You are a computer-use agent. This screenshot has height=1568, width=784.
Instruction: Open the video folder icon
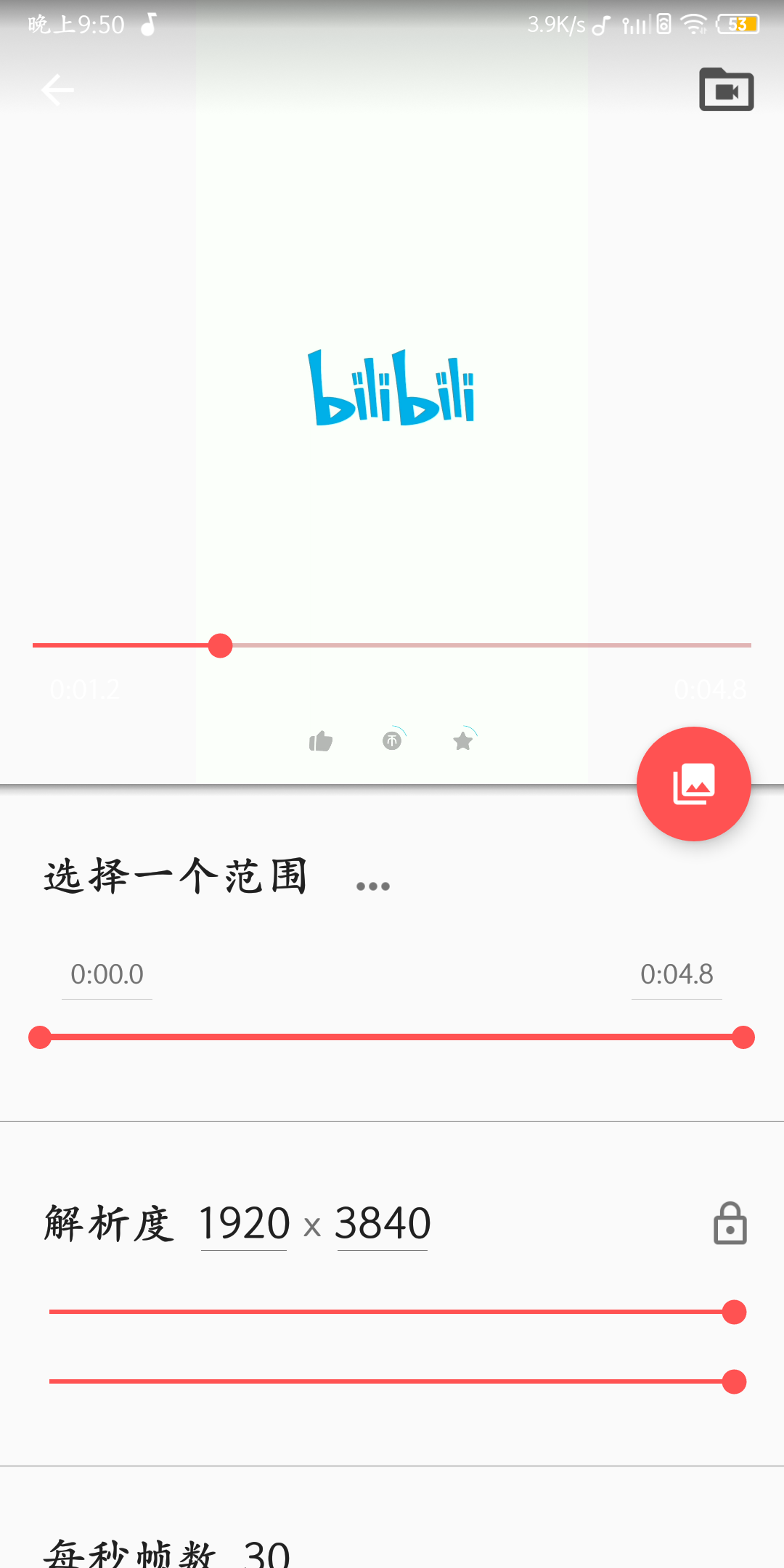726,89
